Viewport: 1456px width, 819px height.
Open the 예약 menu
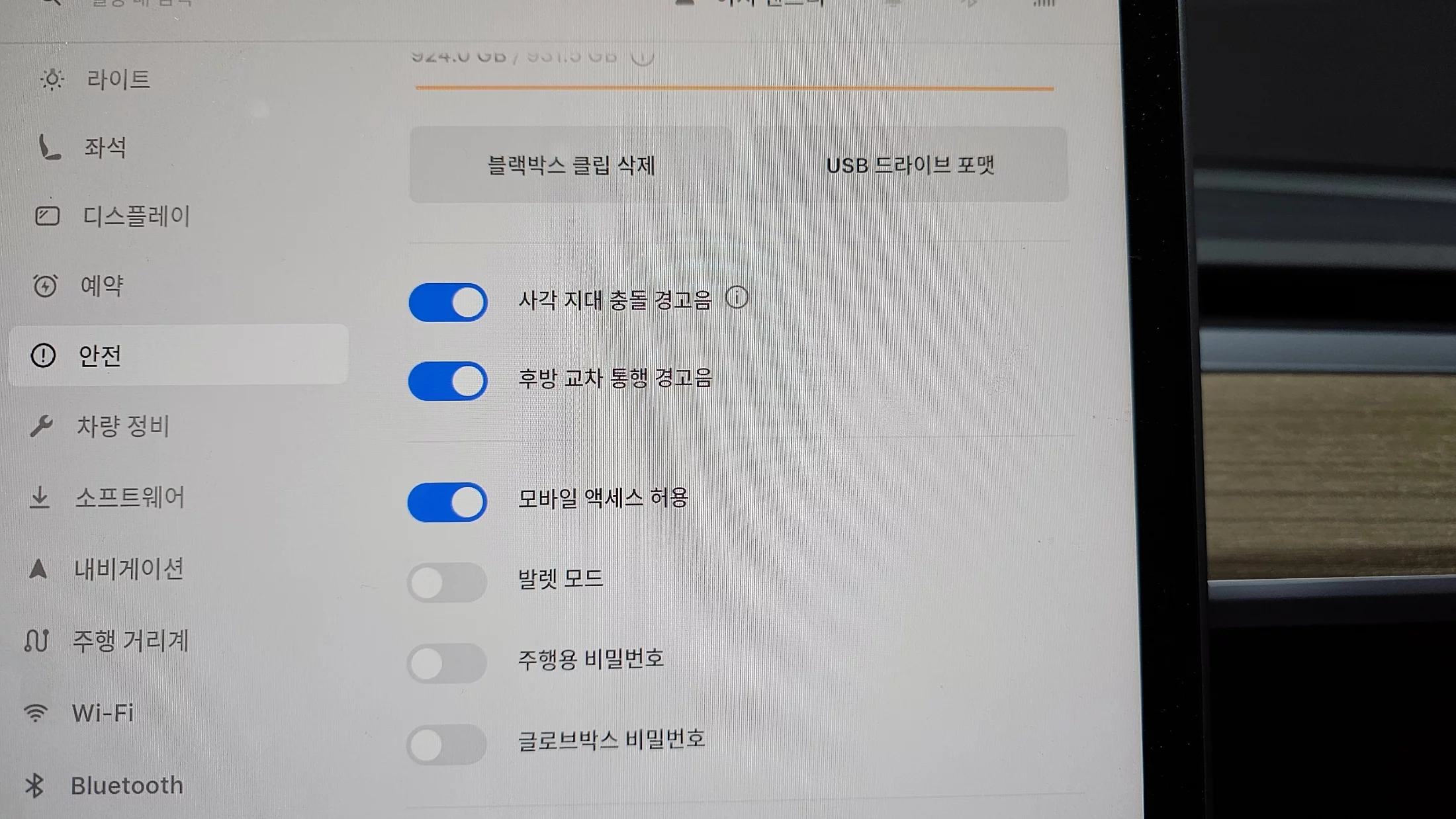point(101,286)
